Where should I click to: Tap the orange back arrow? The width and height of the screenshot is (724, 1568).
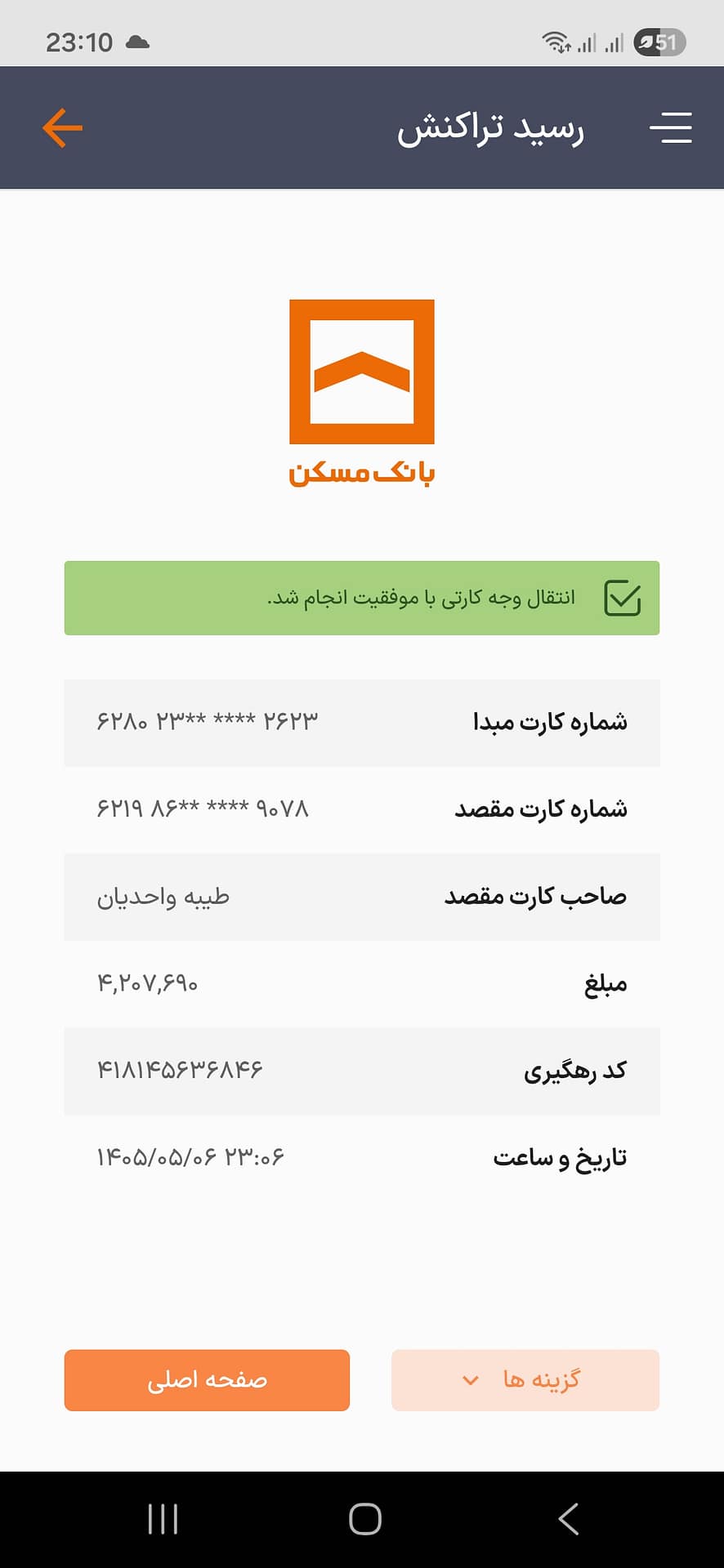[x=63, y=128]
